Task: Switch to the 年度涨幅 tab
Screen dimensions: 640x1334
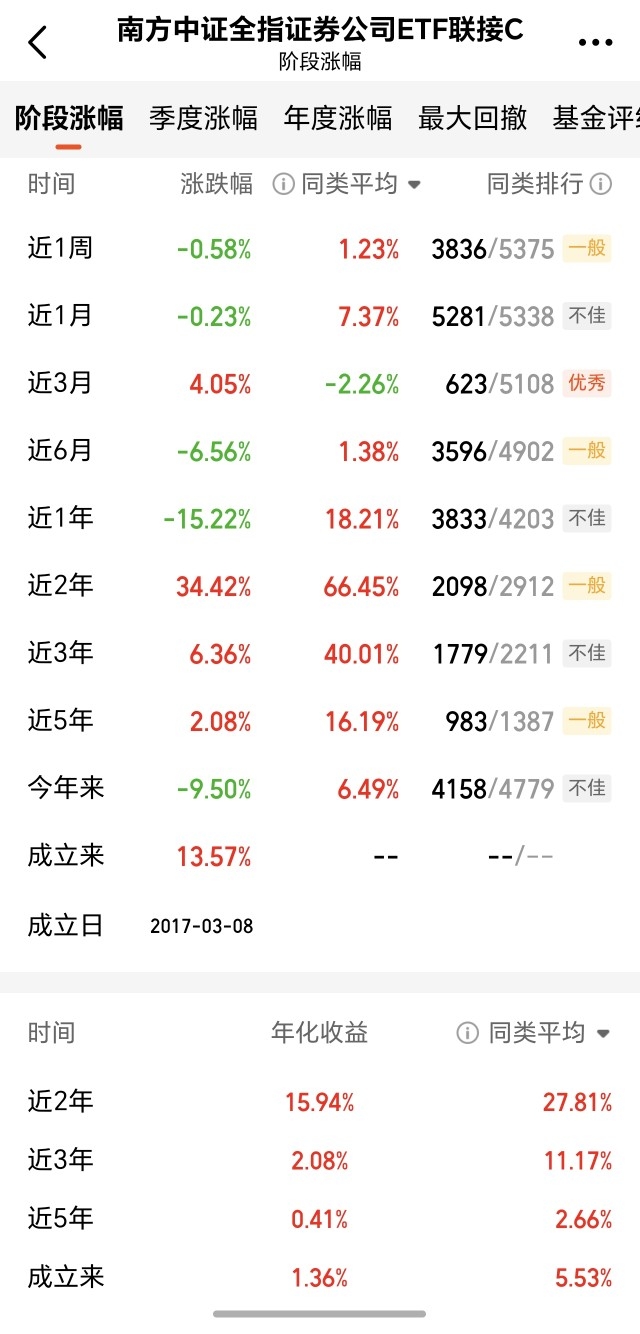Action: pyautogui.click(x=338, y=118)
